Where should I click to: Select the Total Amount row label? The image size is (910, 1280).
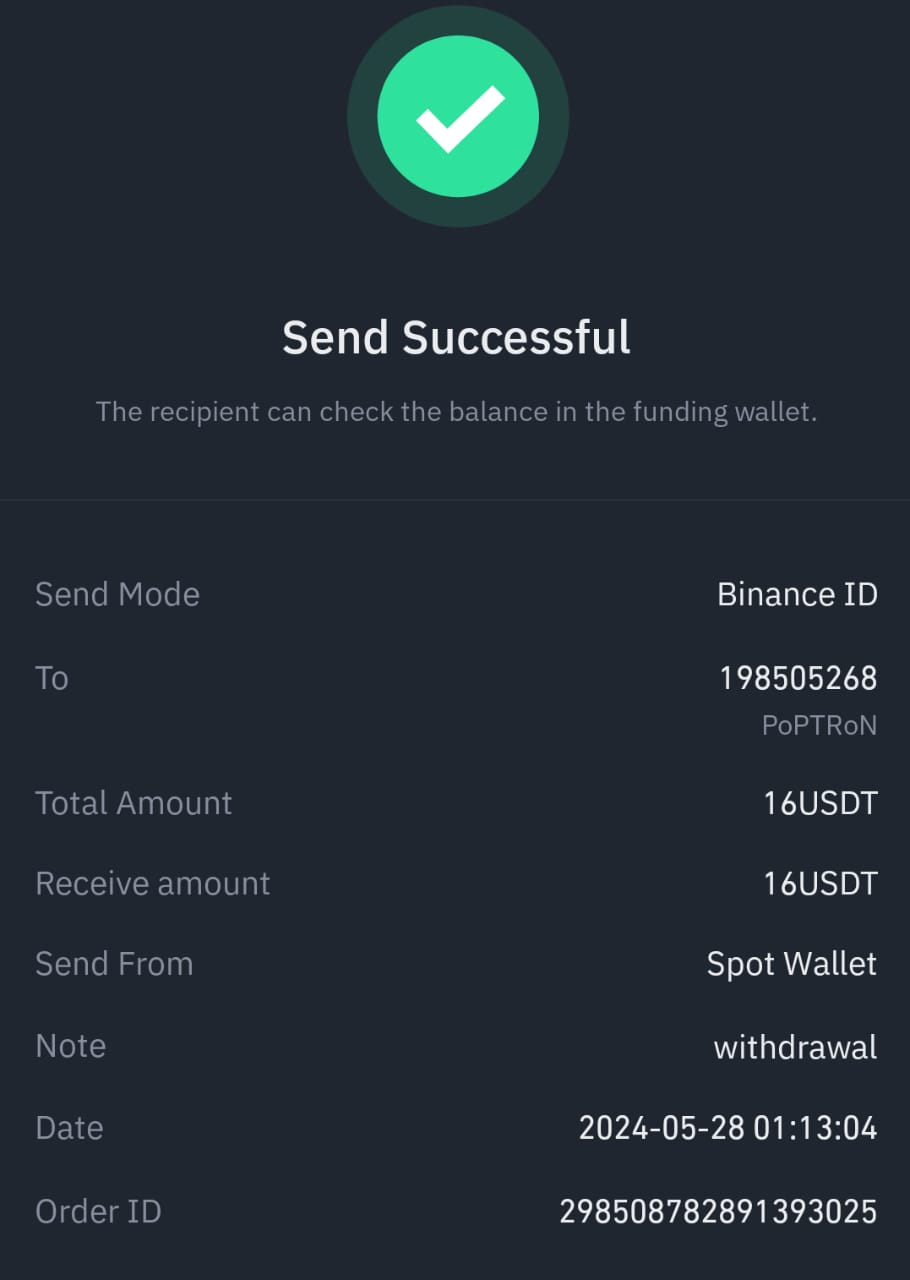(133, 802)
